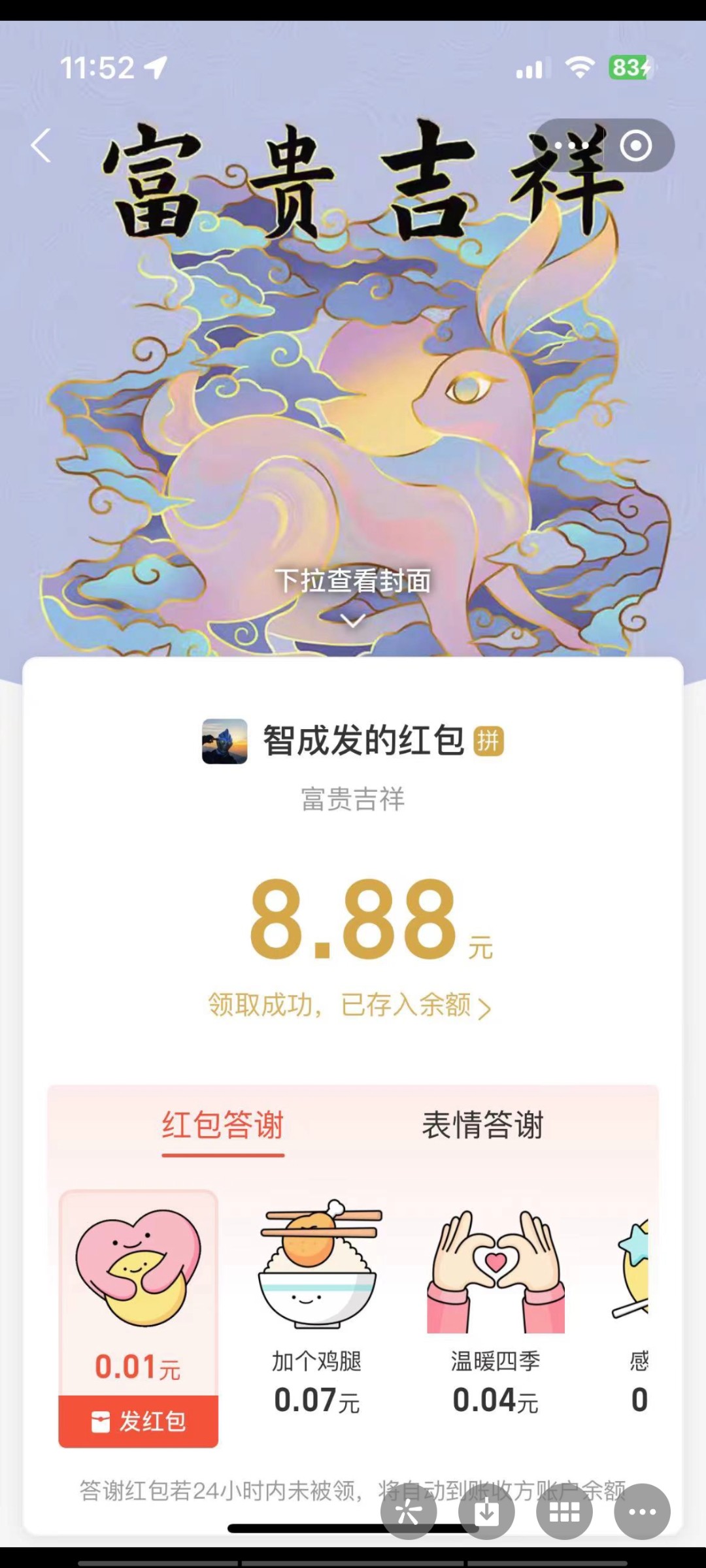Save the image with the download icon

pos(486,1511)
